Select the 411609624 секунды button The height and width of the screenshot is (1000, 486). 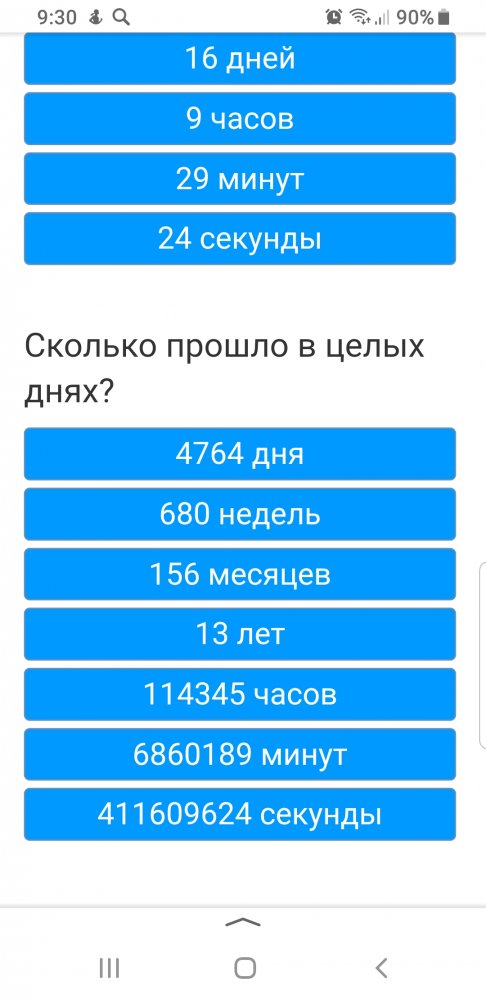[x=240, y=814]
